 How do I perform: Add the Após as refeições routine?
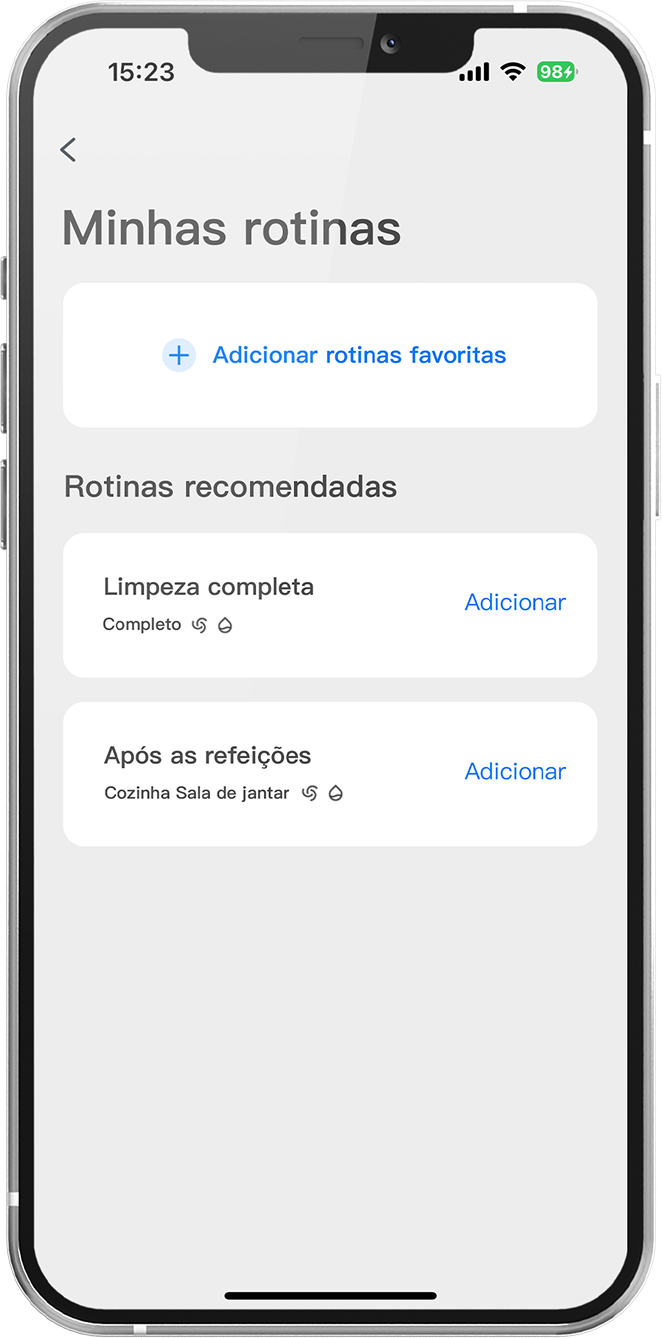click(515, 771)
